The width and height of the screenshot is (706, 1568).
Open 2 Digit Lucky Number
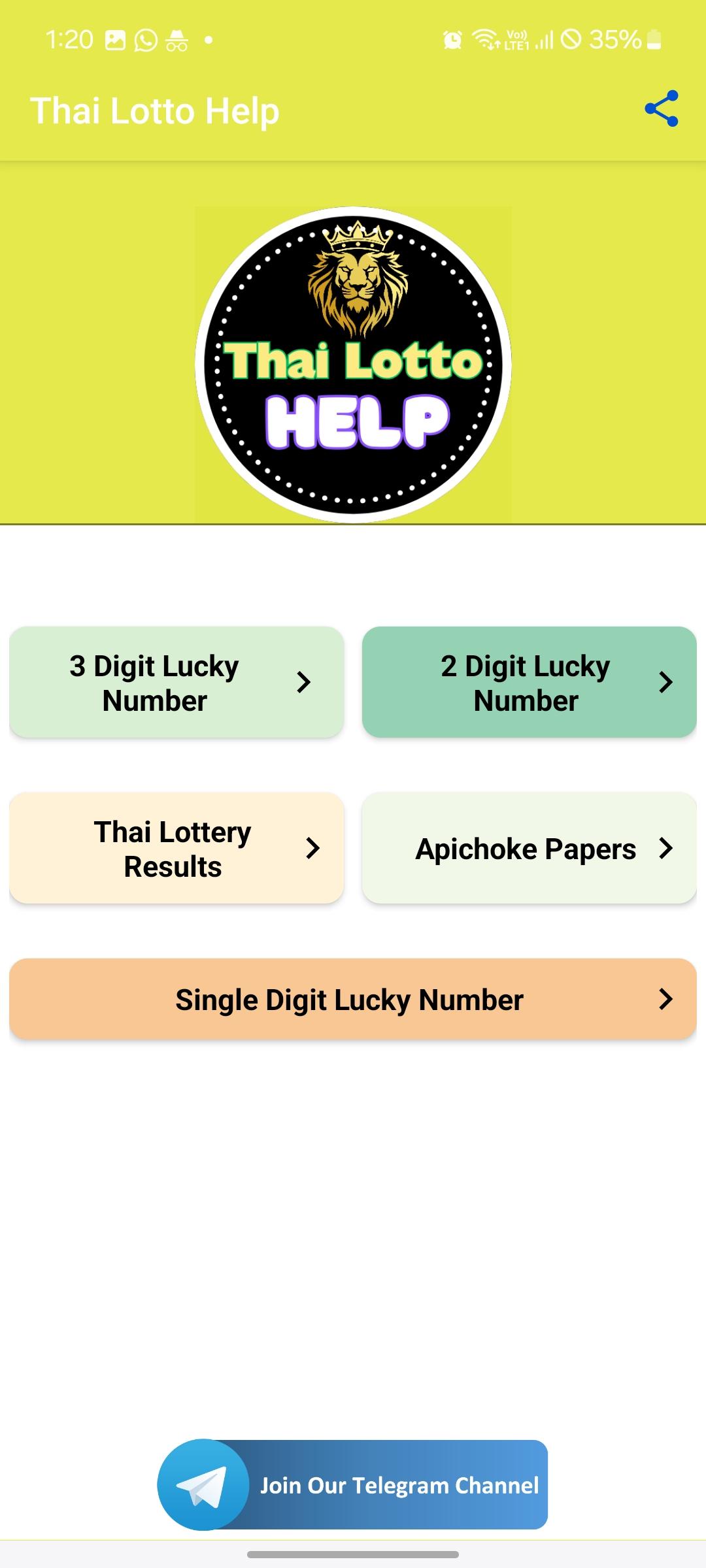(529, 682)
